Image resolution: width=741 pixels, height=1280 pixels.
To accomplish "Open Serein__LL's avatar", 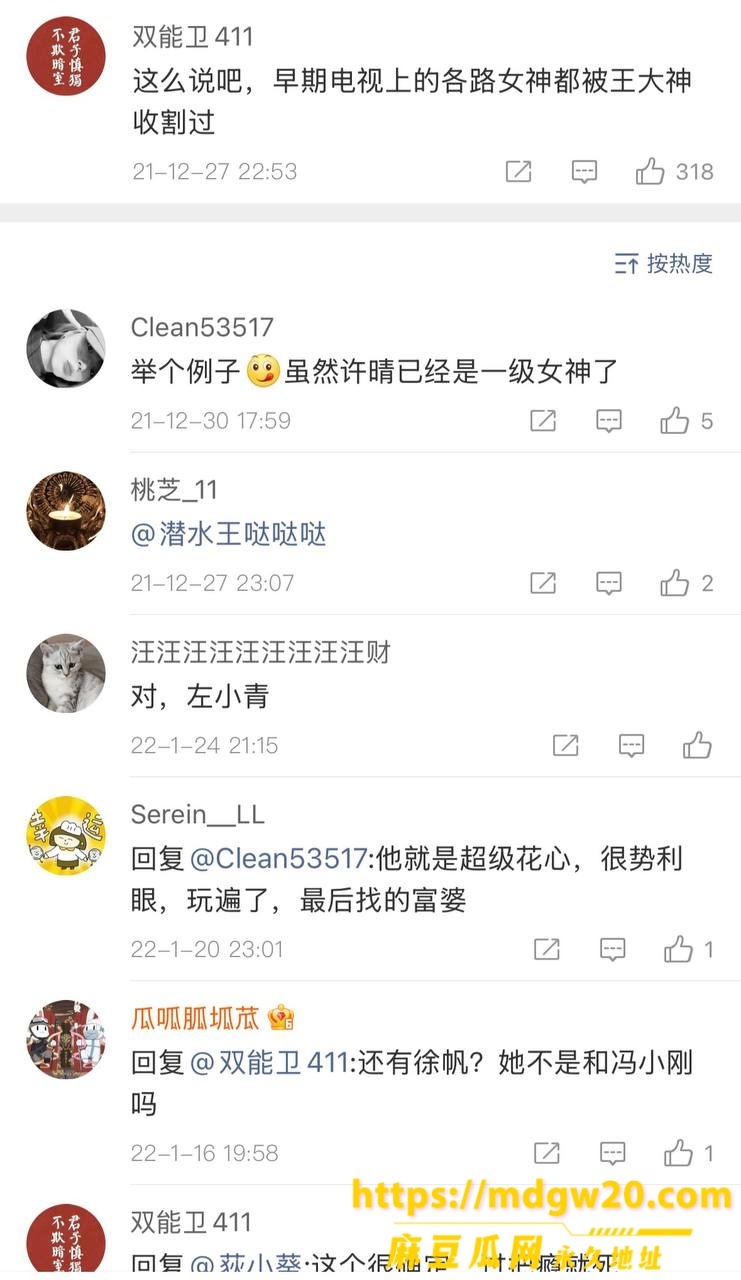I will pyautogui.click(x=66, y=836).
